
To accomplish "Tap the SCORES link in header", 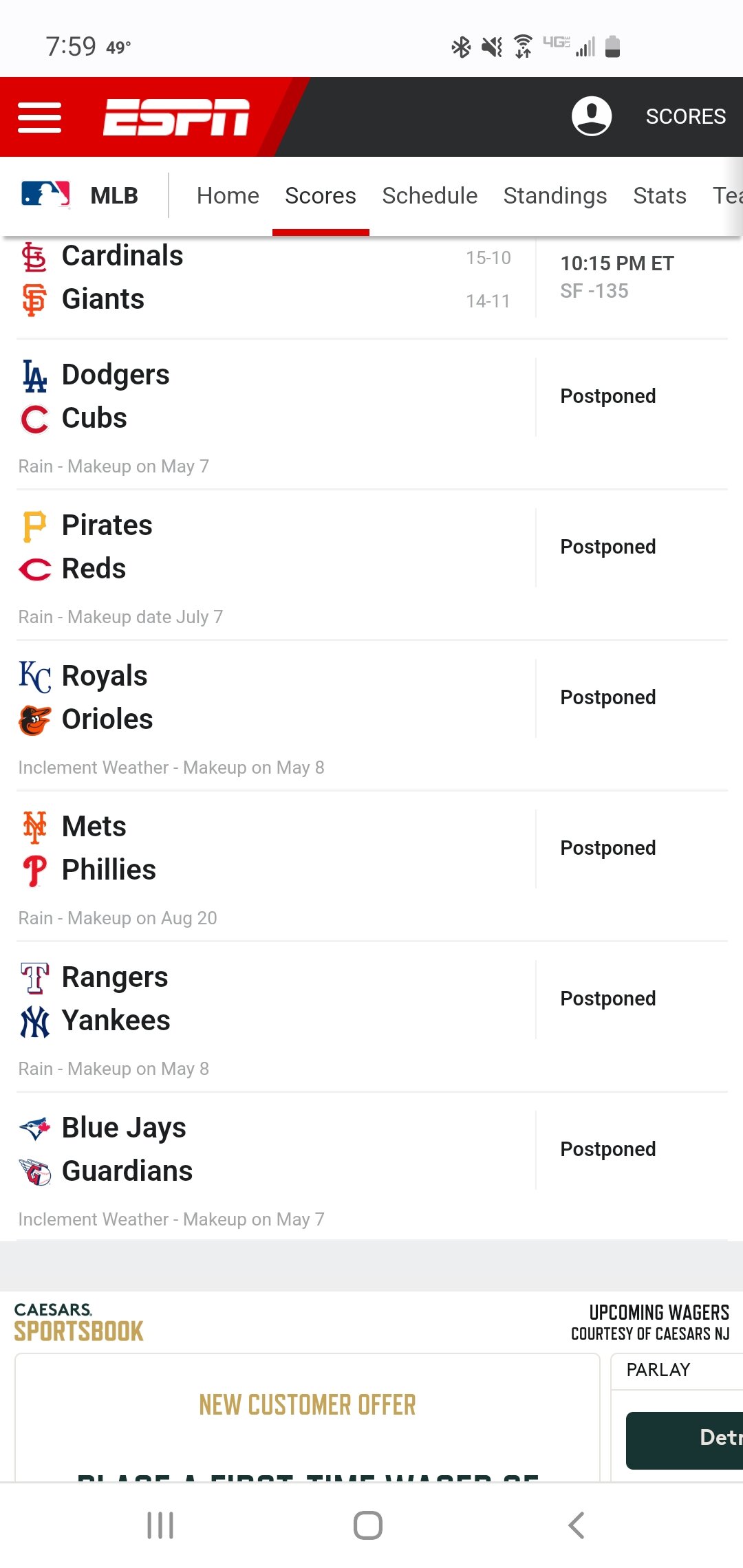I will click(x=685, y=116).
